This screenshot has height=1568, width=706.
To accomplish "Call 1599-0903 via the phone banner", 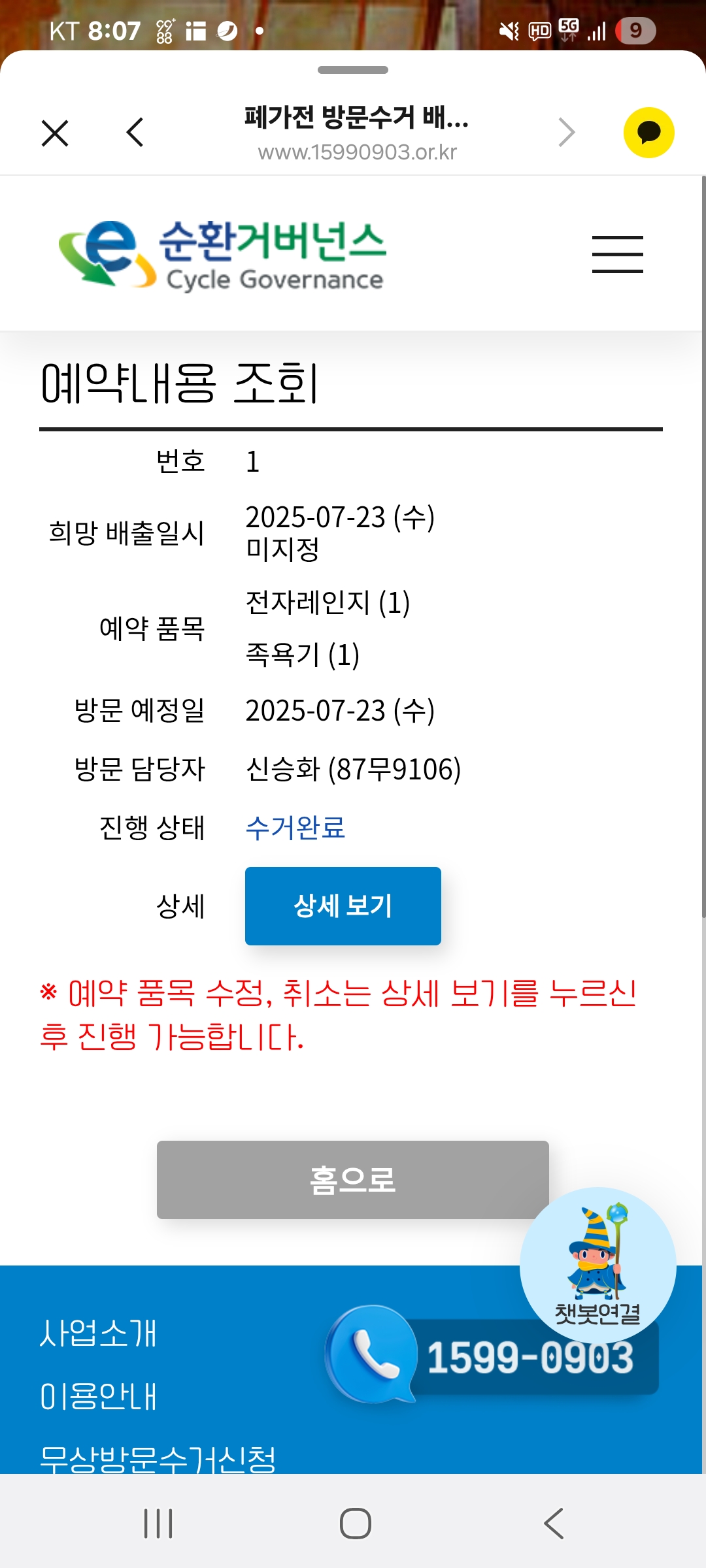I will [492, 1355].
